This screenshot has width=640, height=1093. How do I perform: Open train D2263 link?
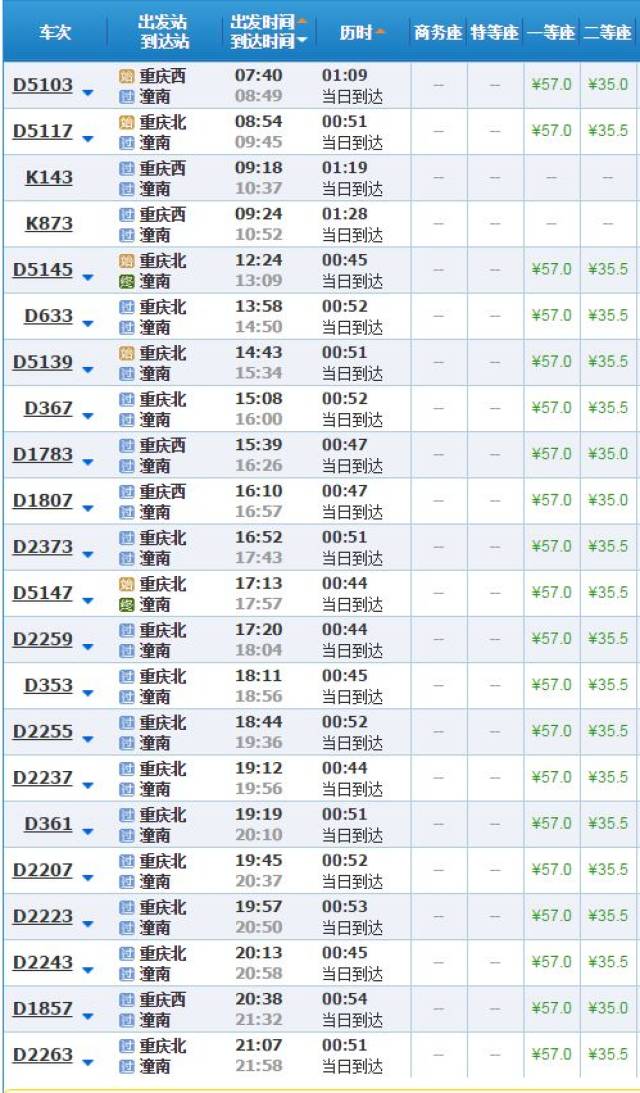[x=42, y=1054]
